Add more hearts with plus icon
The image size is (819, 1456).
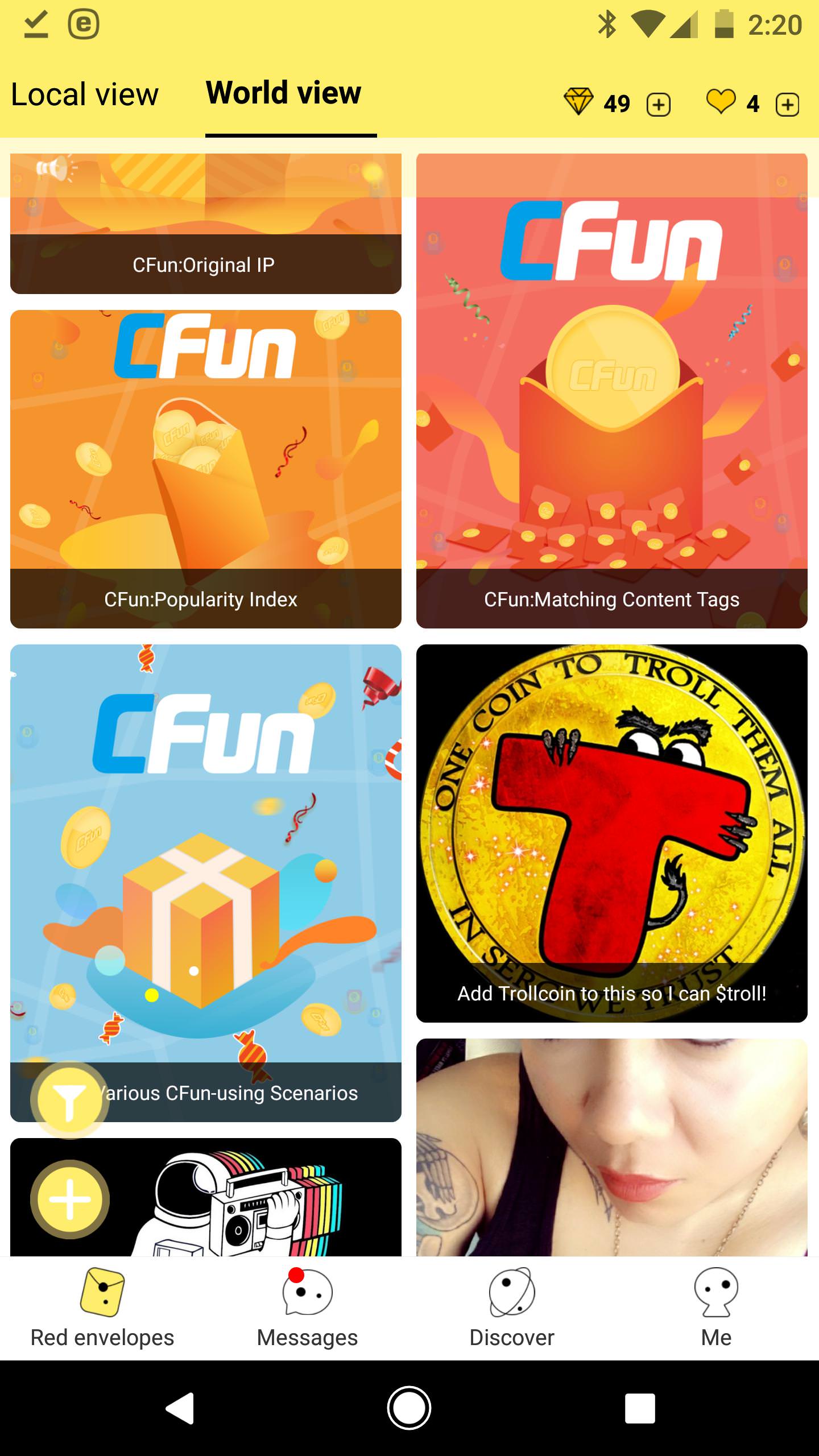[x=787, y=105]
